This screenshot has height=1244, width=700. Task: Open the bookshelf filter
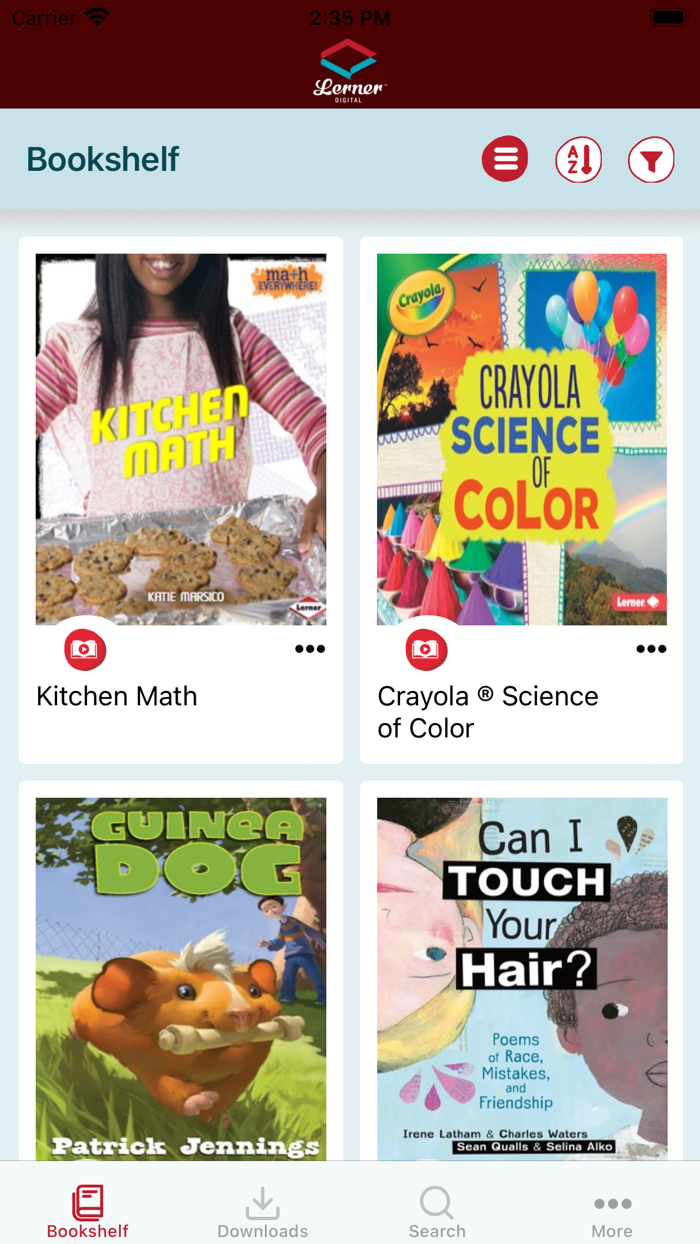(651, 159)
